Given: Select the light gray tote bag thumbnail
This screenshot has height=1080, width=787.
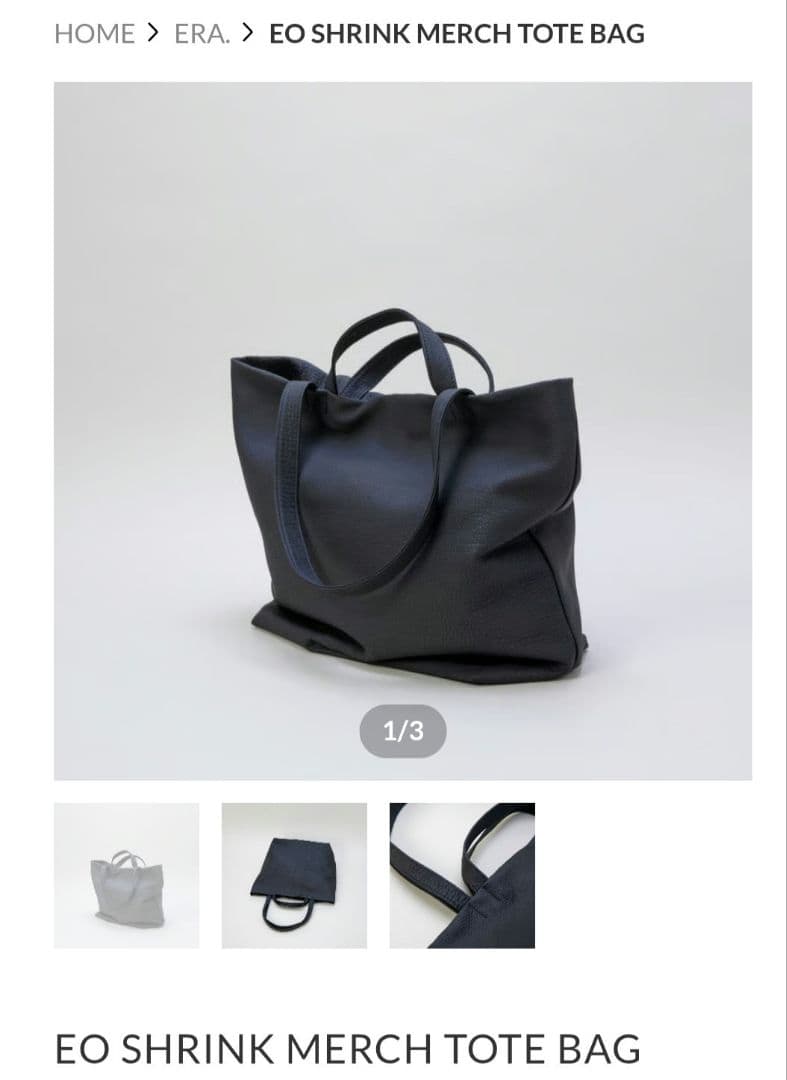Looking at the screenshot, I should pyautogui.click(x=127, y=875).
